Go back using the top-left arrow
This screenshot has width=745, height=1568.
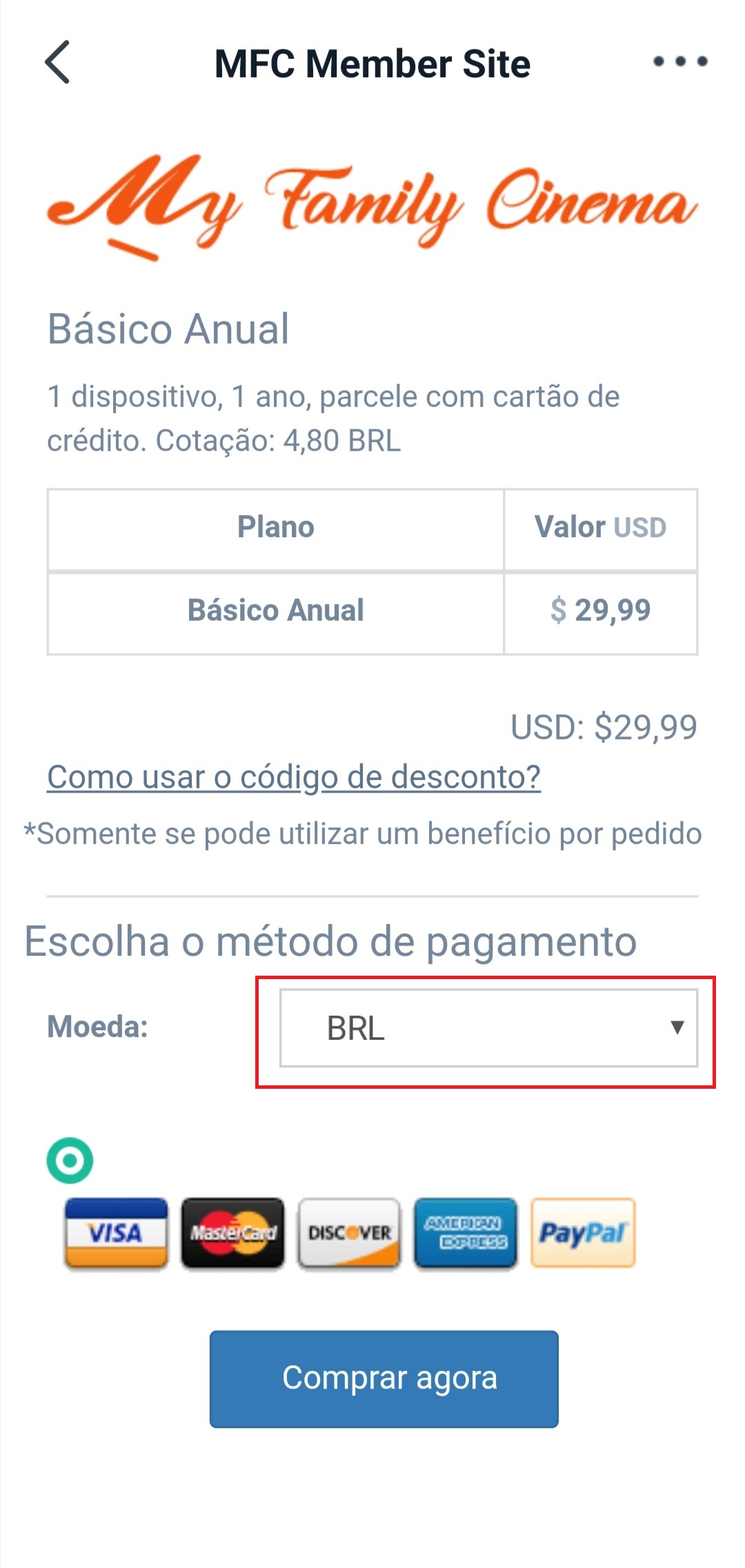[x=57, y=62]
